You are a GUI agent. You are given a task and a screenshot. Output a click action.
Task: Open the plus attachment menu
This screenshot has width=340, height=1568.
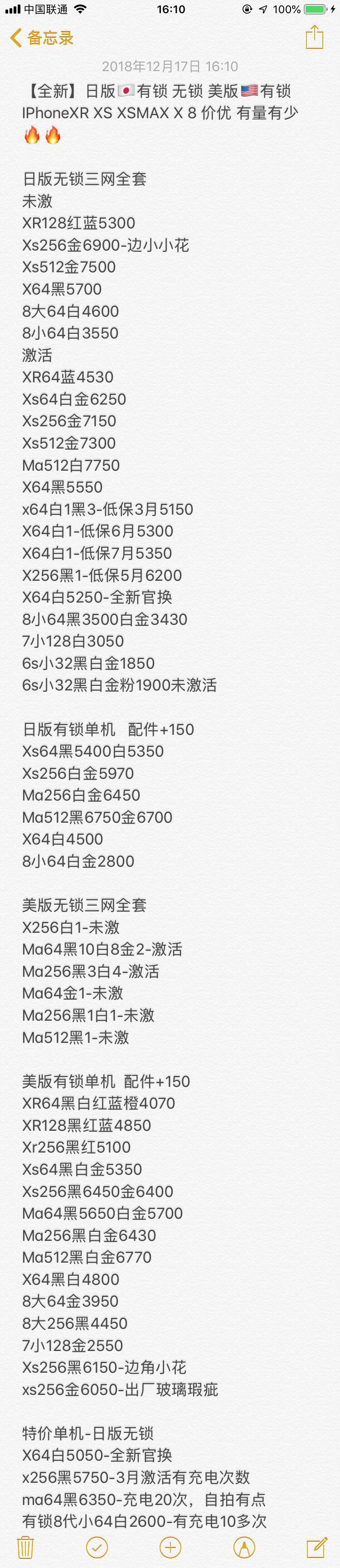[x=170, y=1546]
